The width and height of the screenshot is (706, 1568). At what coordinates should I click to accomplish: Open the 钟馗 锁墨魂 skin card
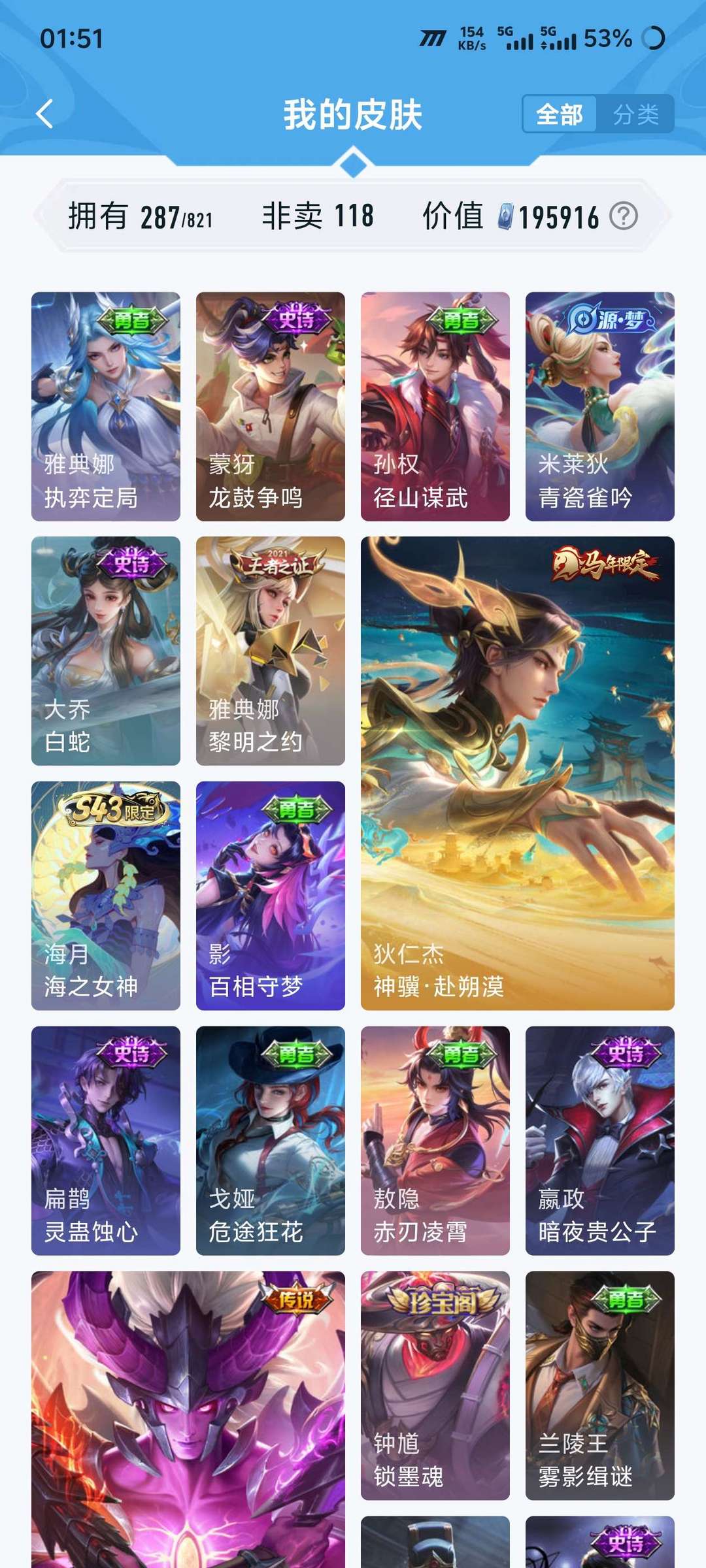[435, 1386]
